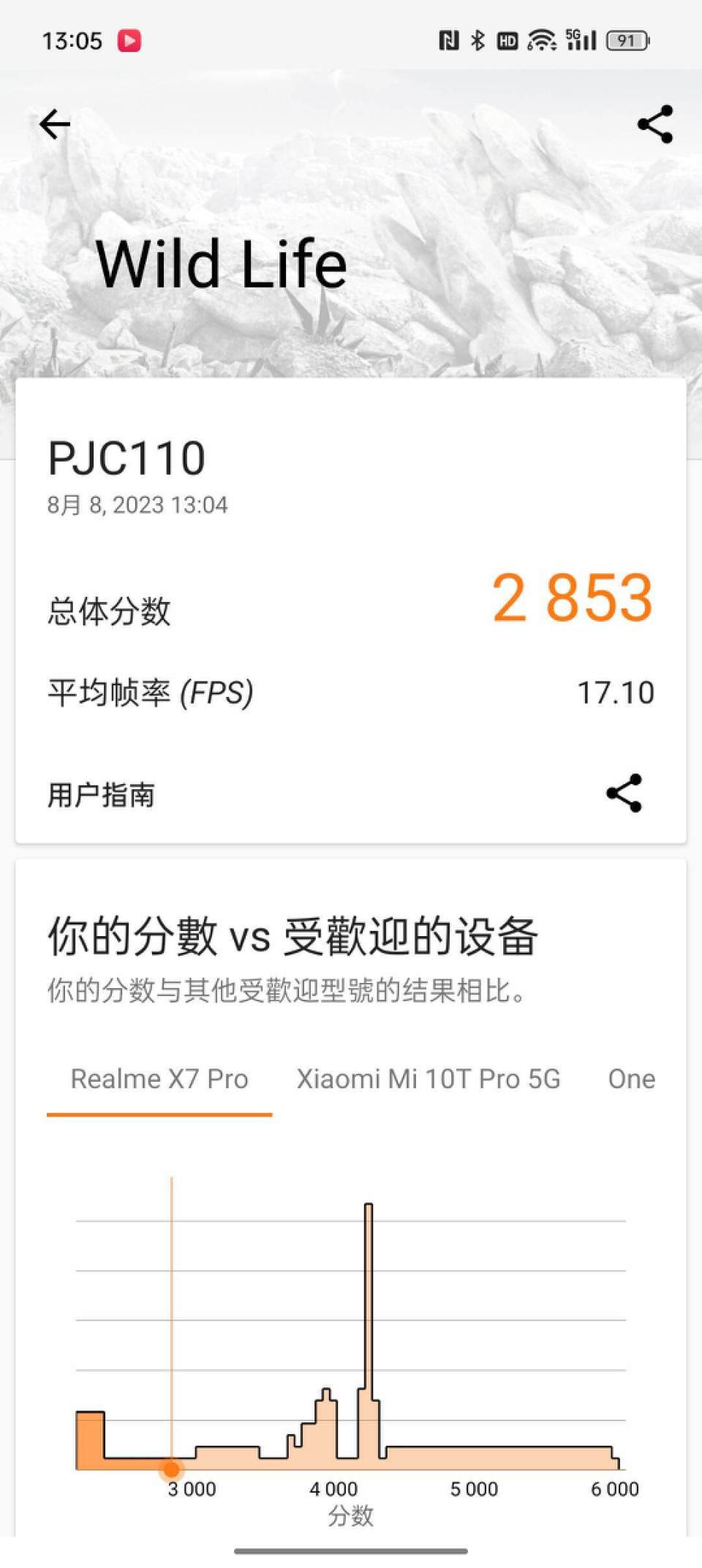This screenshot has width=702, height=1568.
Task: Tap the Wi-Fi indicator in the status bar
Action: click(x=542, y=42)
